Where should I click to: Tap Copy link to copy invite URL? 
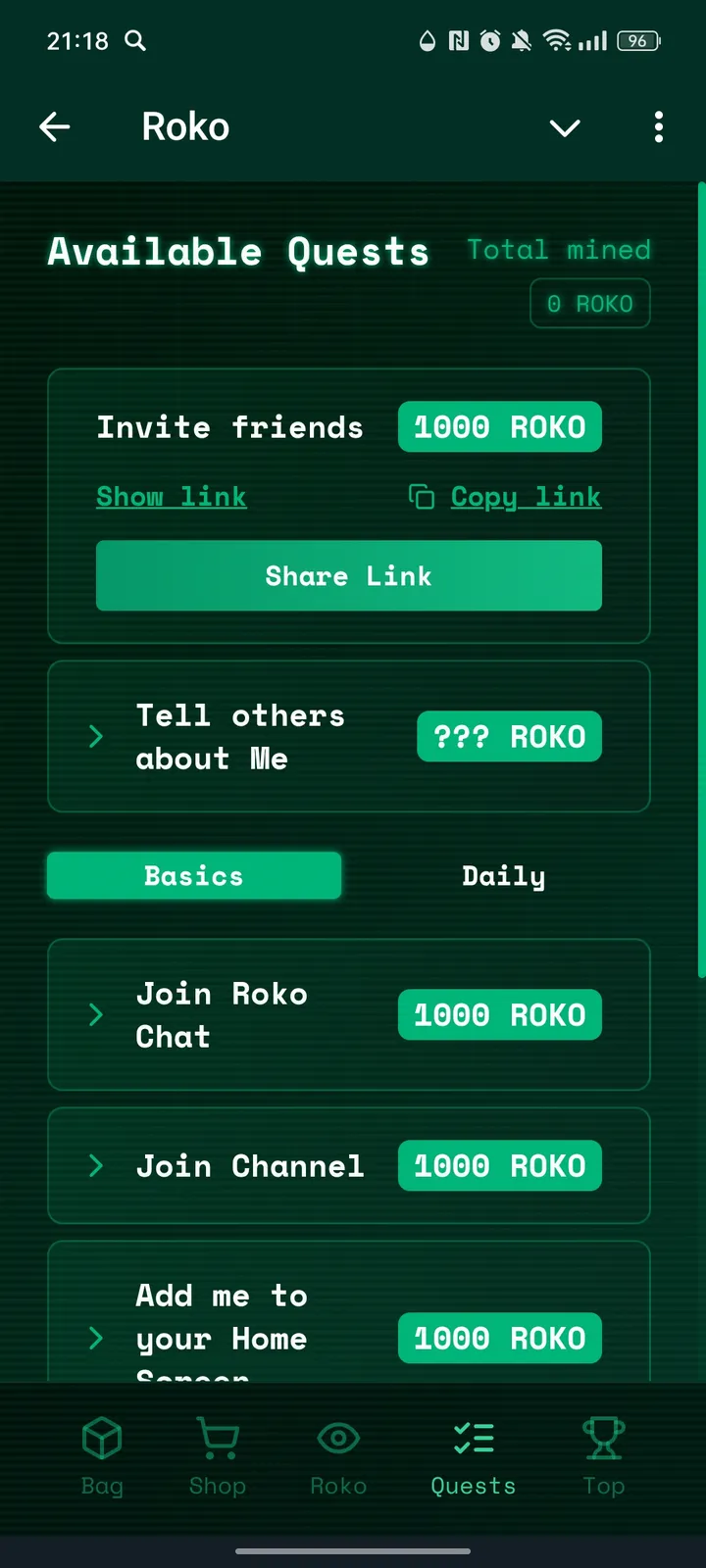click(526, 497)
